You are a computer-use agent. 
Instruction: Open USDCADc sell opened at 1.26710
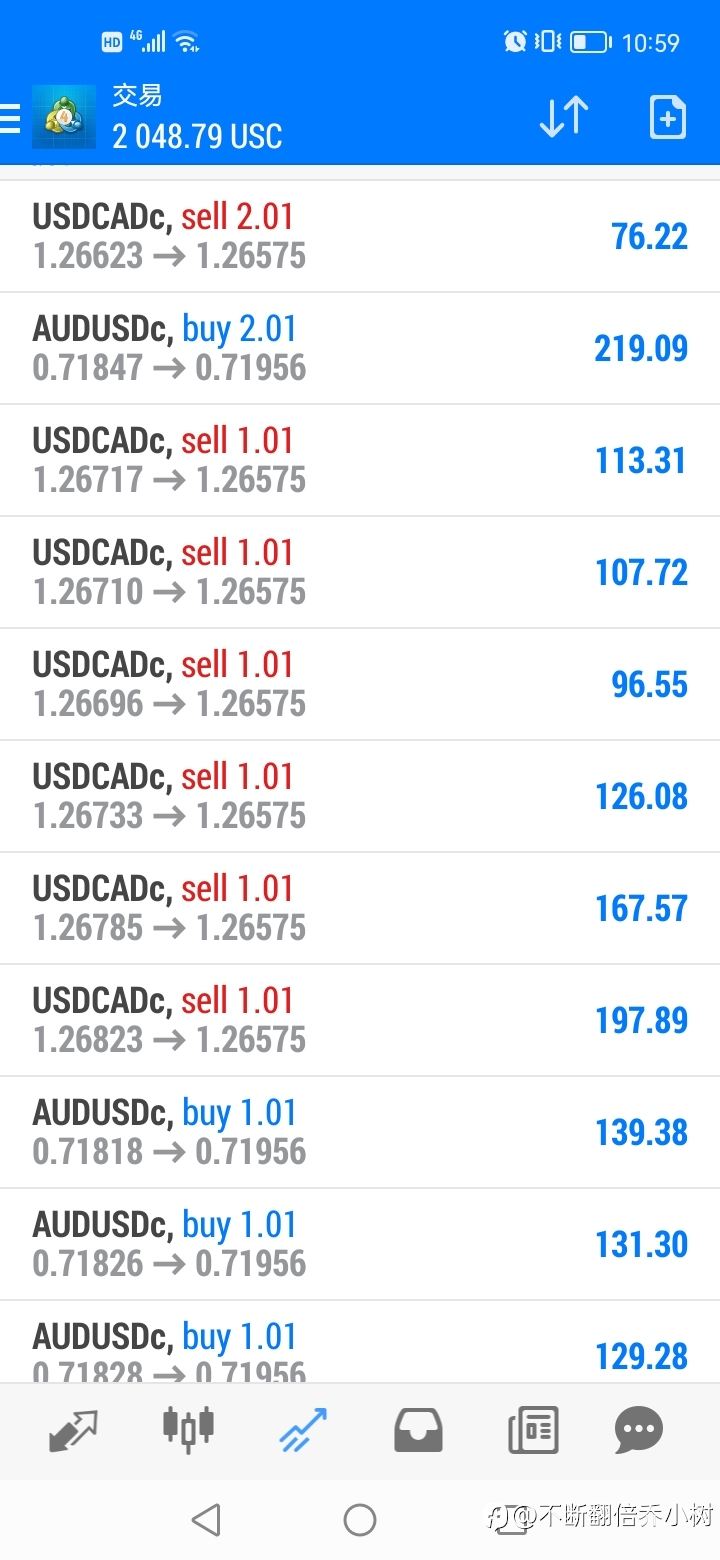[x=360, y=573]
